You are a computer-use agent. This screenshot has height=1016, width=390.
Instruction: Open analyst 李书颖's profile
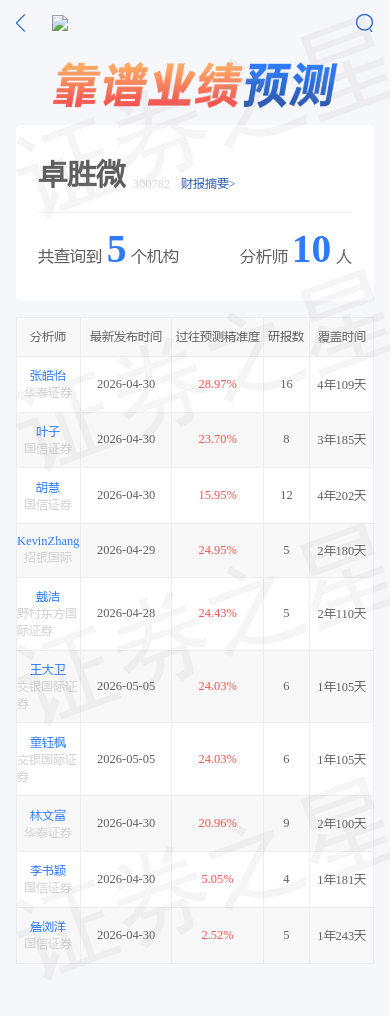tap(48, 871)
